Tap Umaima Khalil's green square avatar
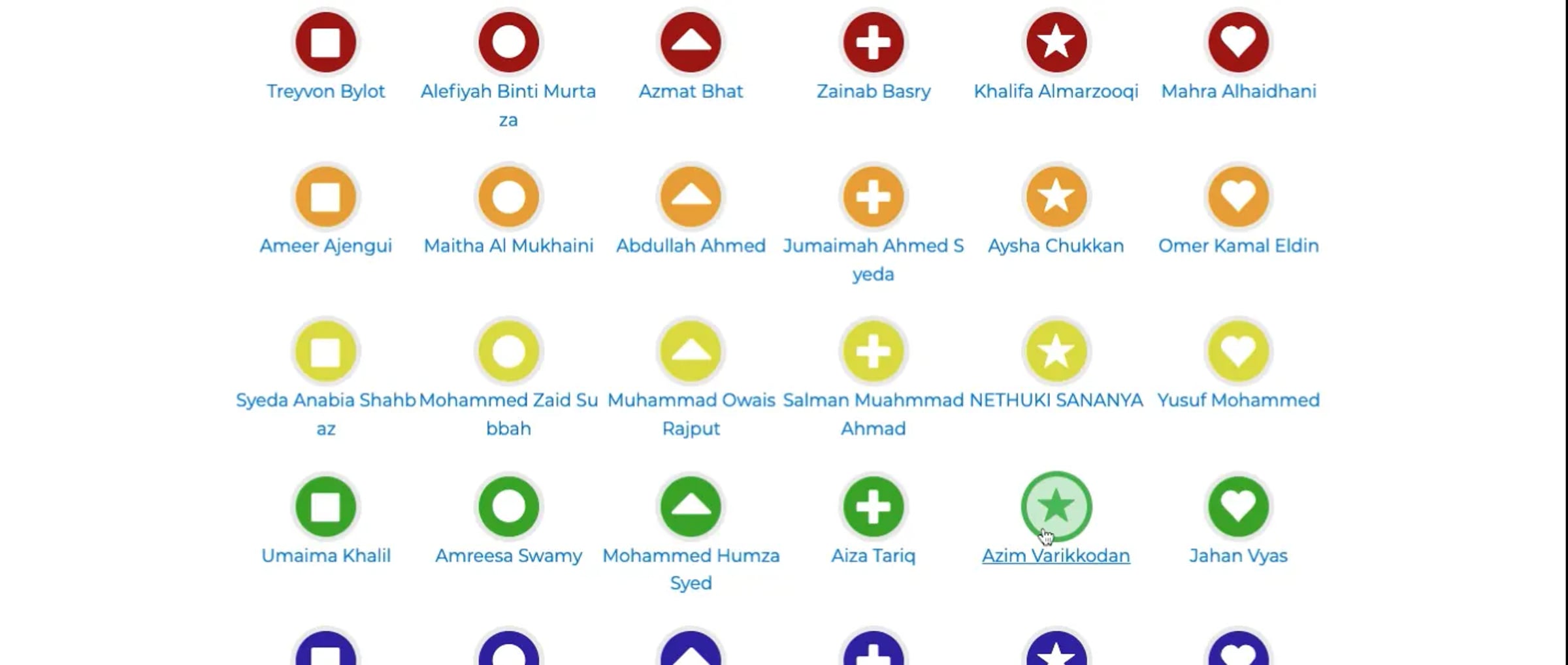The height and width of the screenshot is (665, 1568). pyautogui.click(x=325, y=506)
